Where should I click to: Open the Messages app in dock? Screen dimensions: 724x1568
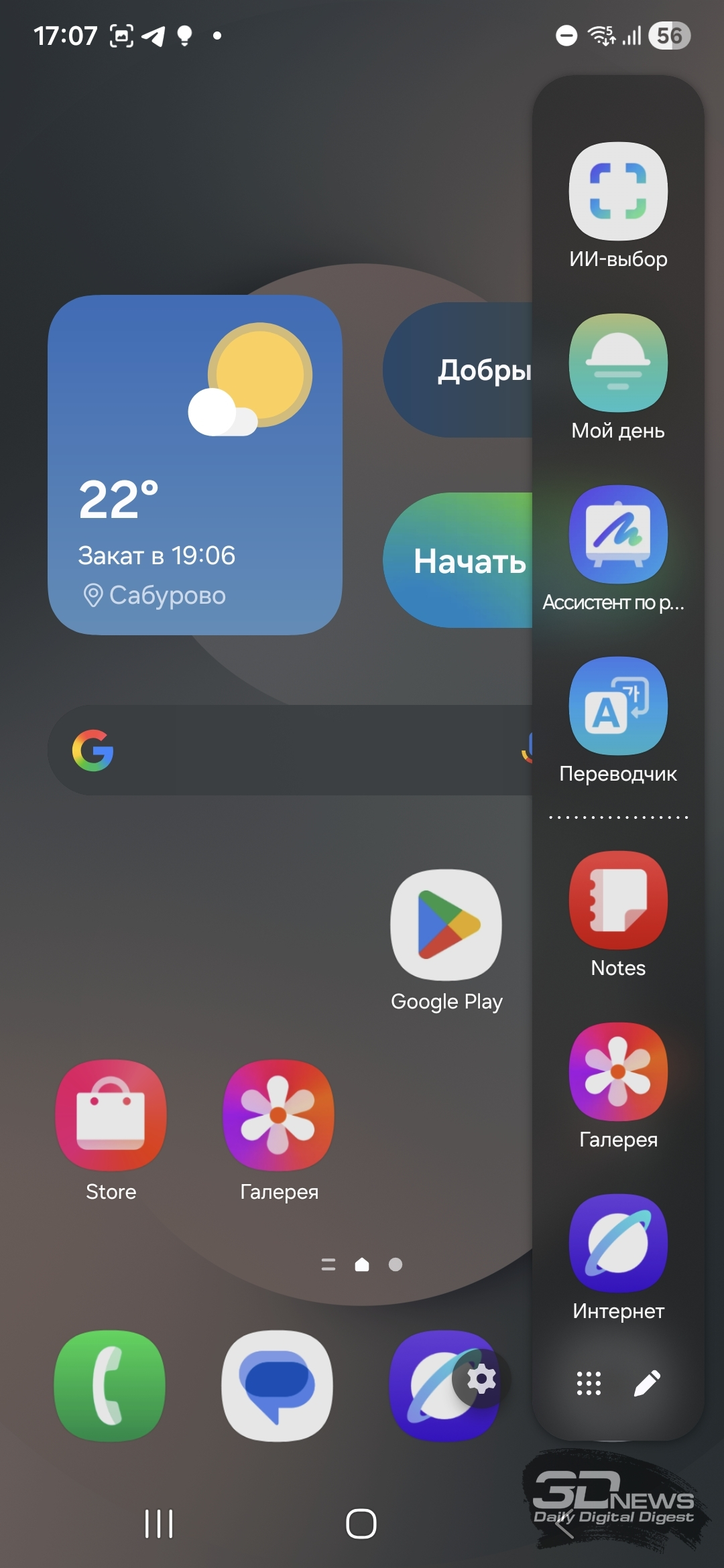click(278, 1386)
